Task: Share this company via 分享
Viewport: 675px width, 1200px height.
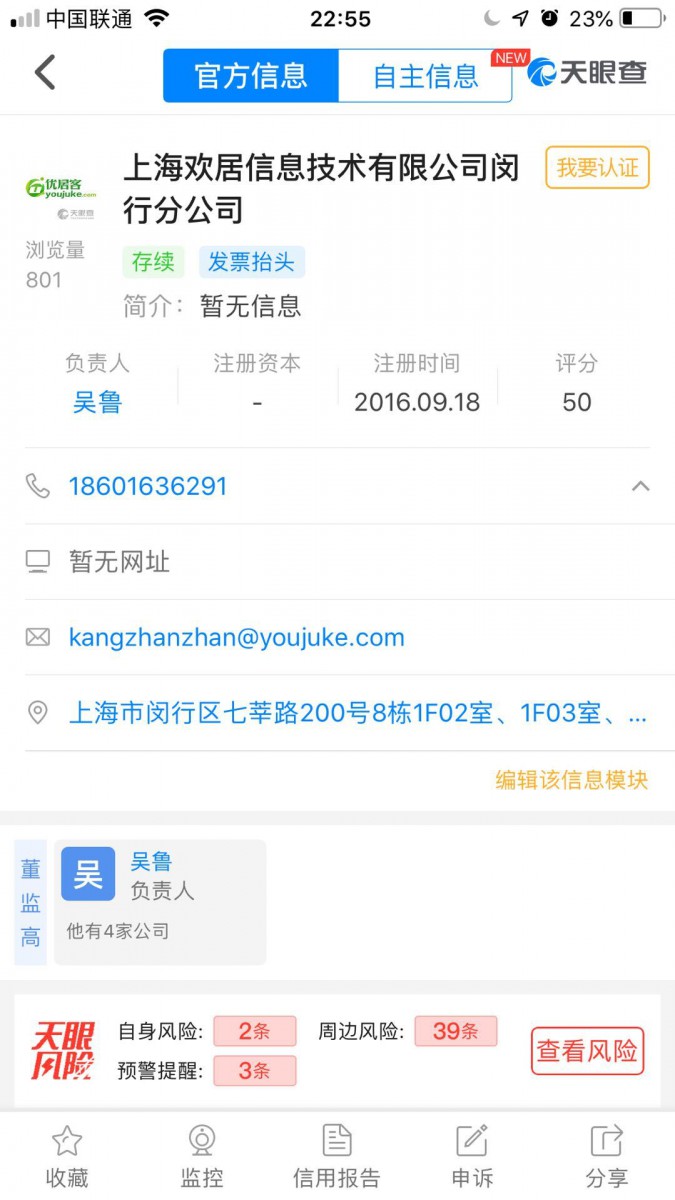Action: click(x=606, y=1156)
